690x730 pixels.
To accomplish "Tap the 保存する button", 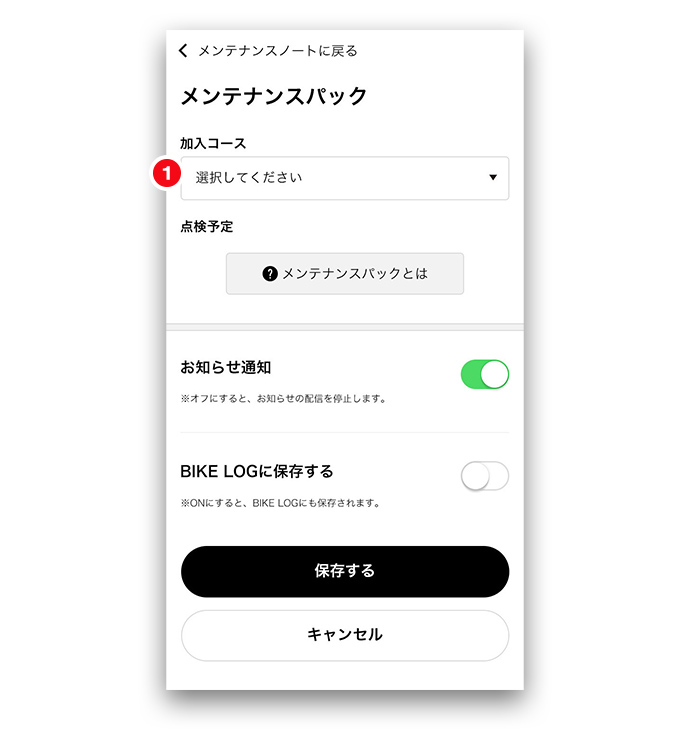I will click(x=345, y=571).
